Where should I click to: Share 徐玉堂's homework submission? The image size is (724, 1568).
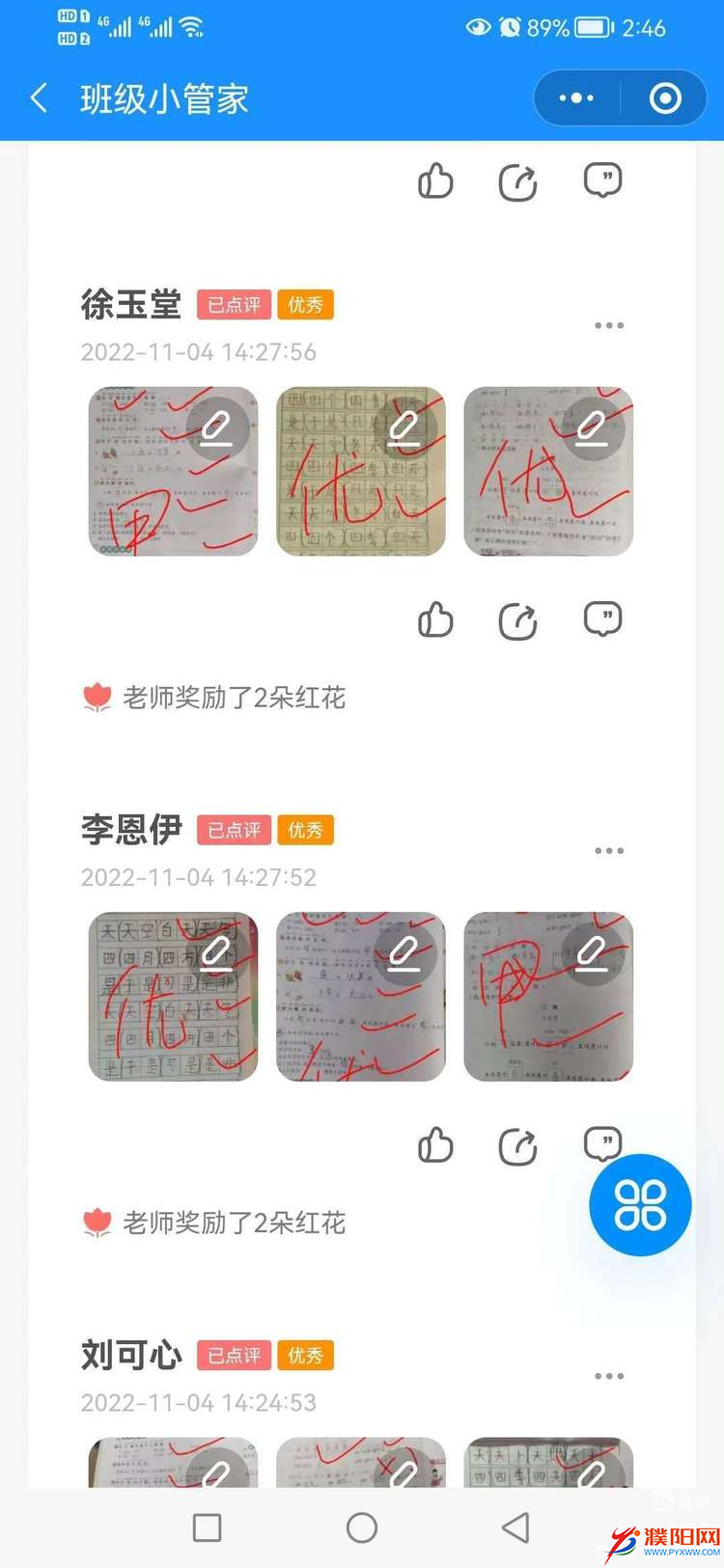[x=518, y=620]
